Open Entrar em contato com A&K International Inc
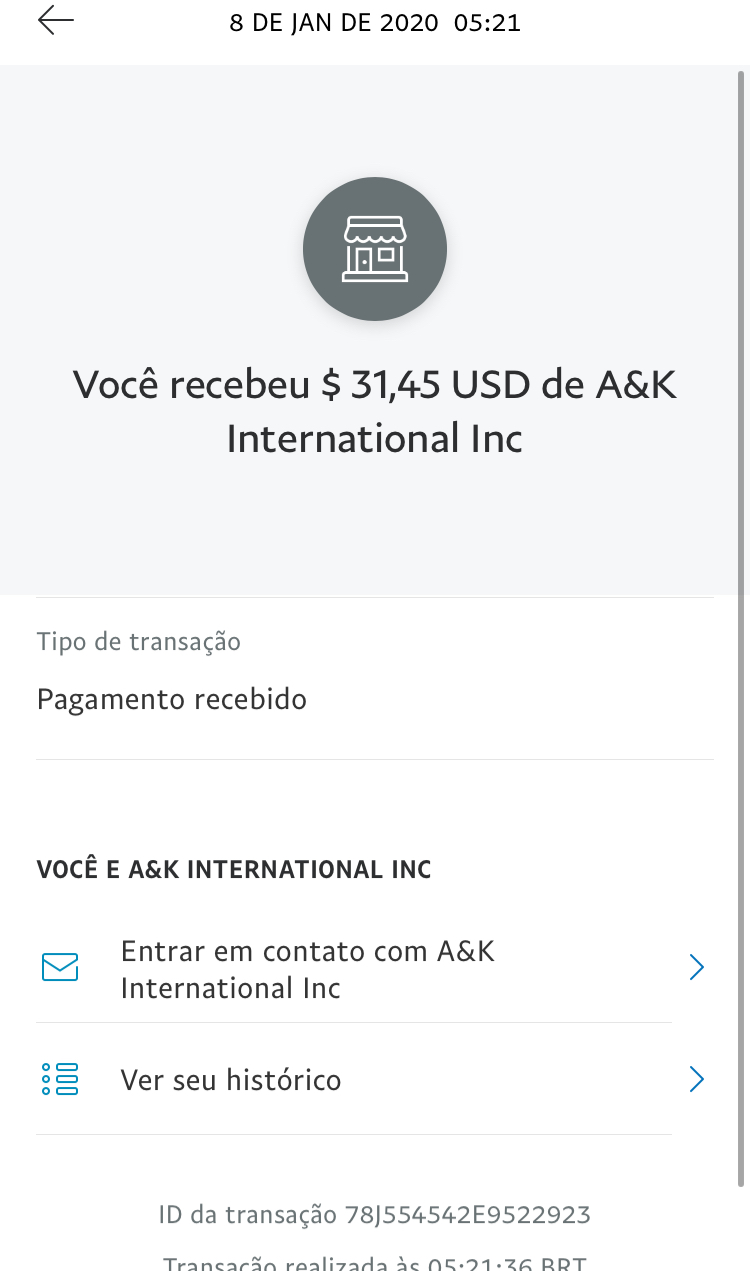This screenshot has height=1271, width=750. coord(374,968)
